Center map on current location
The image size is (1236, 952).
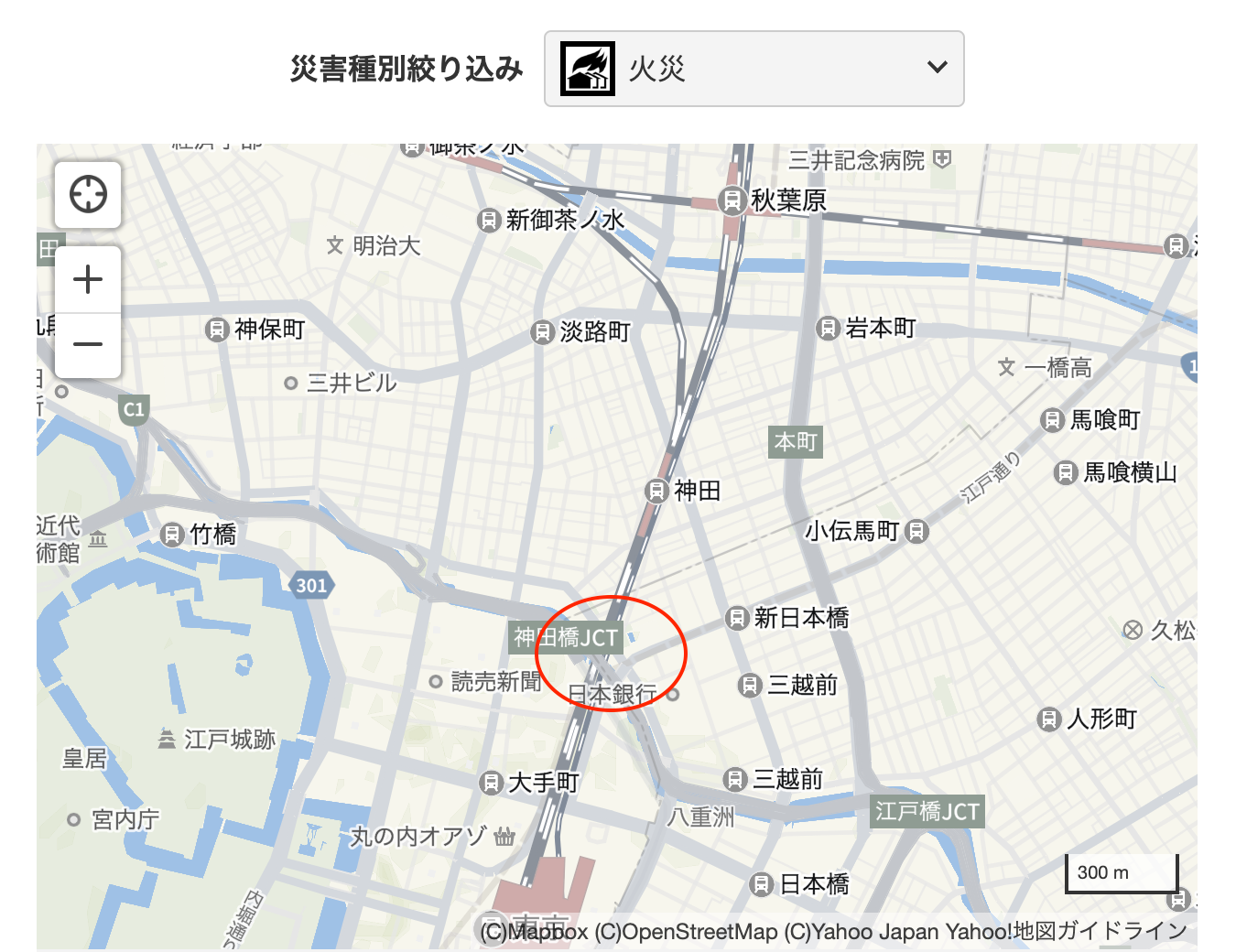88,194
